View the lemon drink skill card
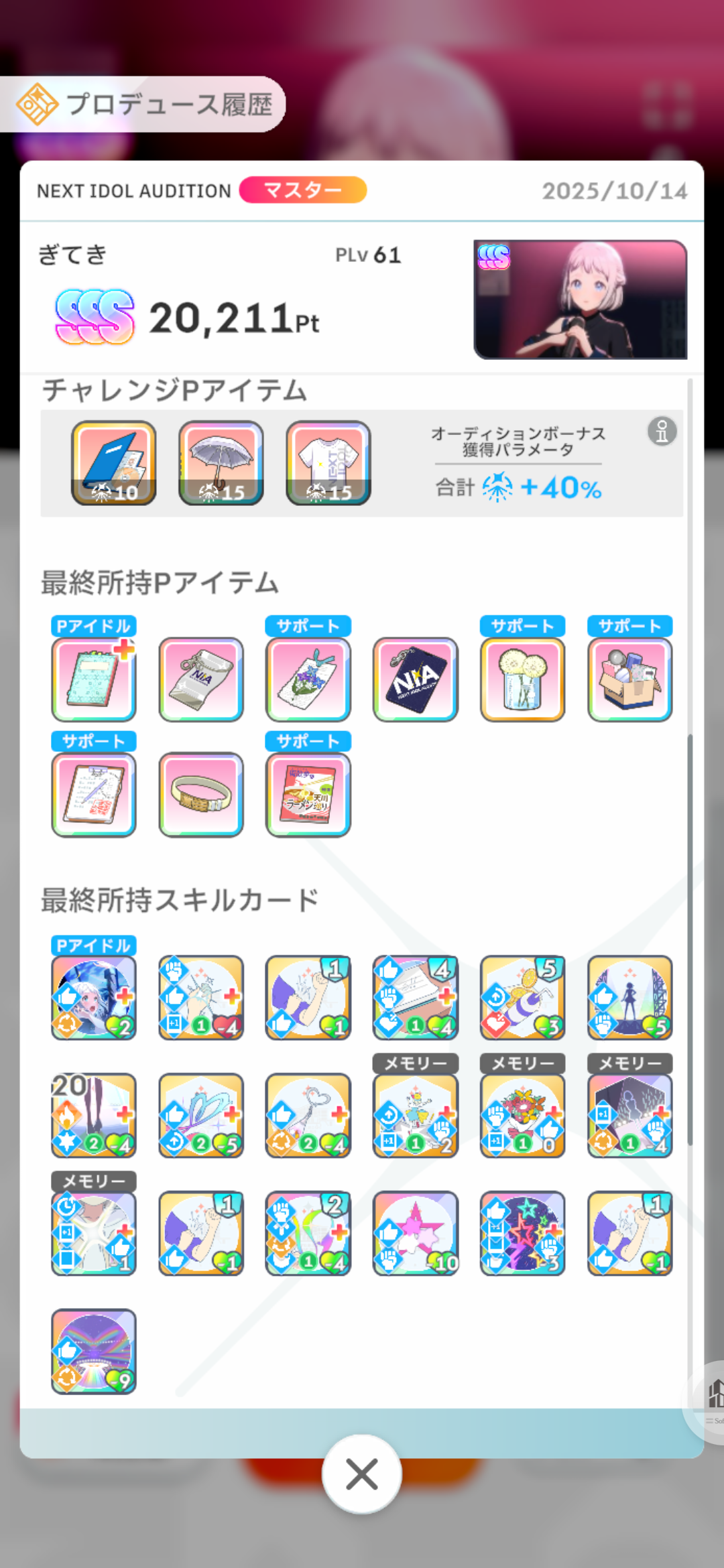The height and width of the screenshot is (1568, 724). click(x=523, y=998)
